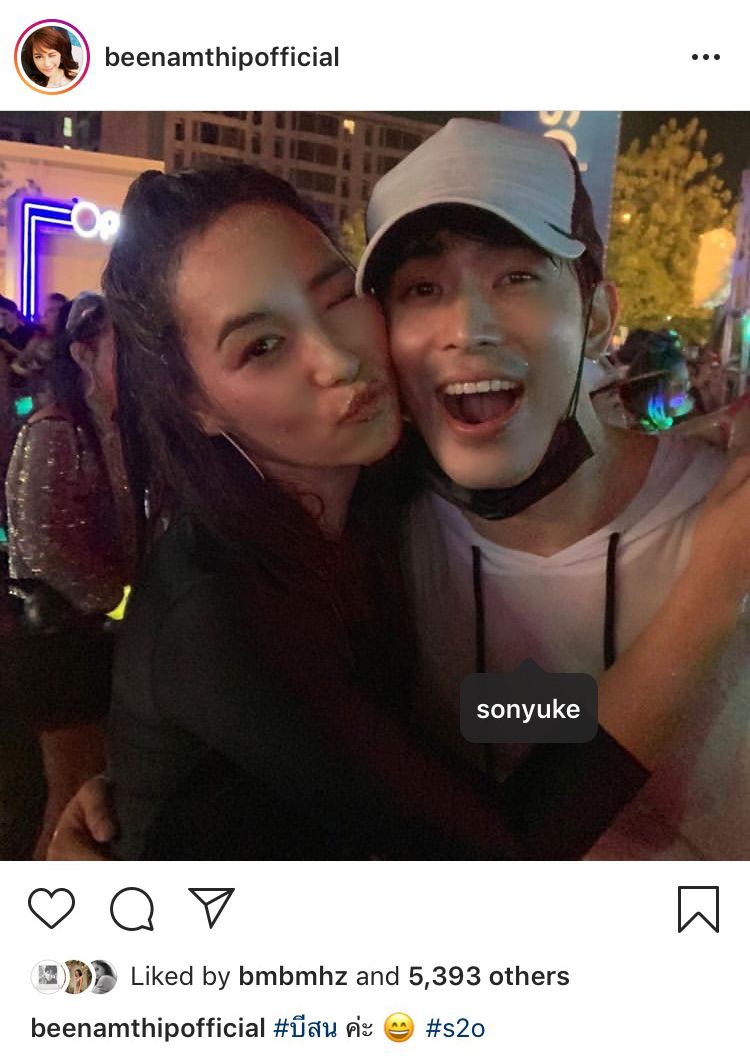
Task: Open the beenamthipofficial username in the post header
Action: click(222, 57)
